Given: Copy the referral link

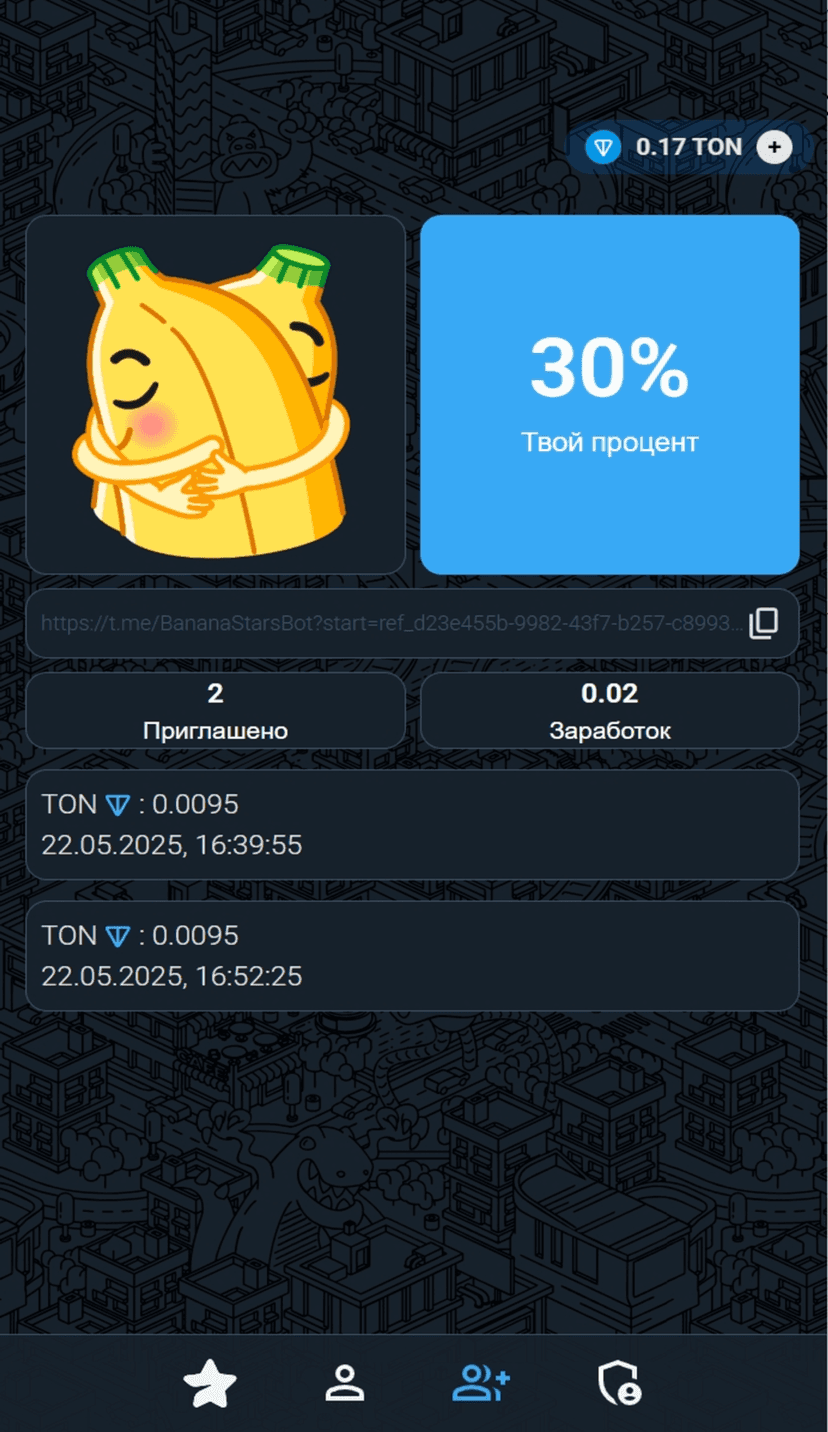Looking at the screenshot, I should pos(763,623).
